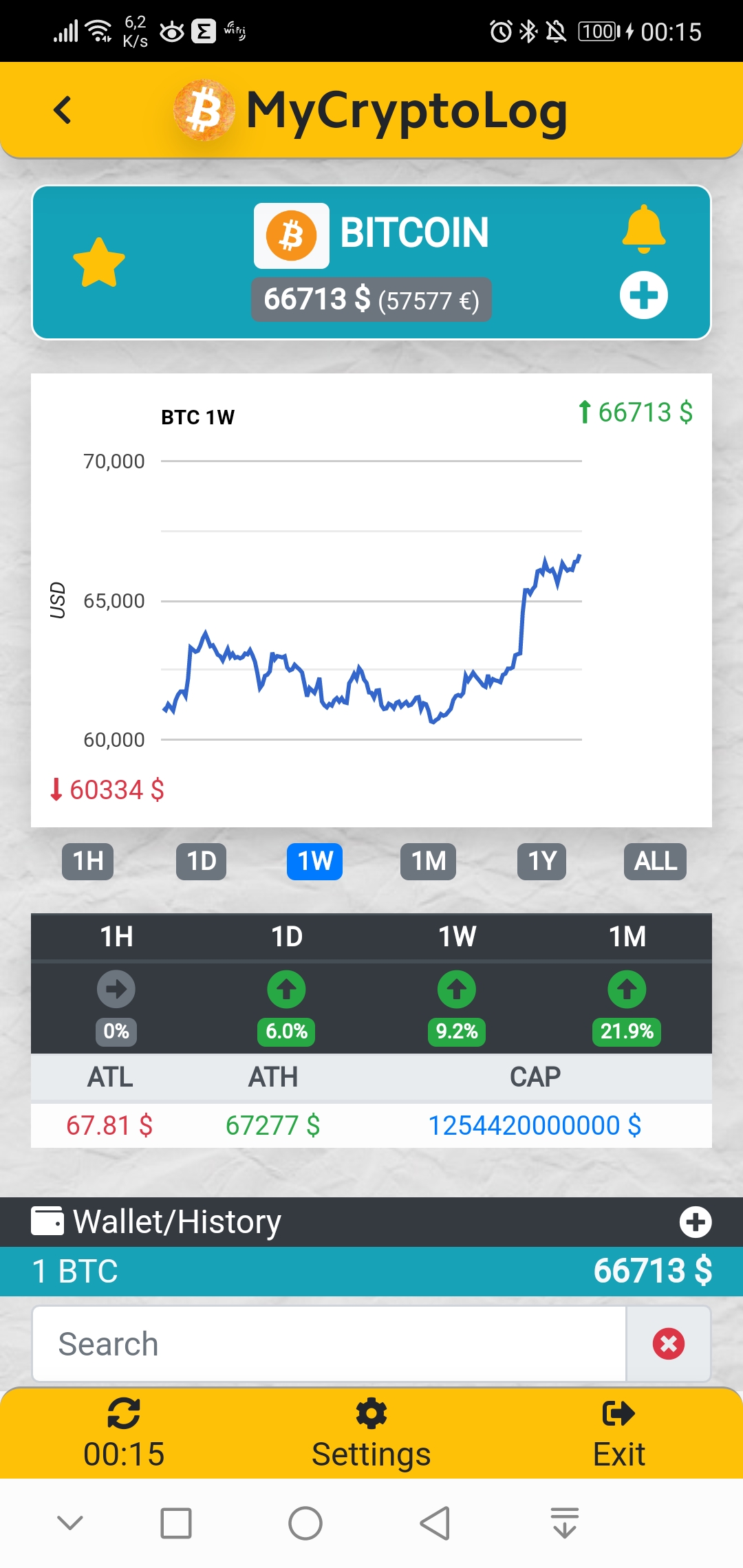Image resolution: width=743 pixels, height=1568 pixels.
Task: Toggle the Bitcoin favorite star
Action: [x=99, y=262]
